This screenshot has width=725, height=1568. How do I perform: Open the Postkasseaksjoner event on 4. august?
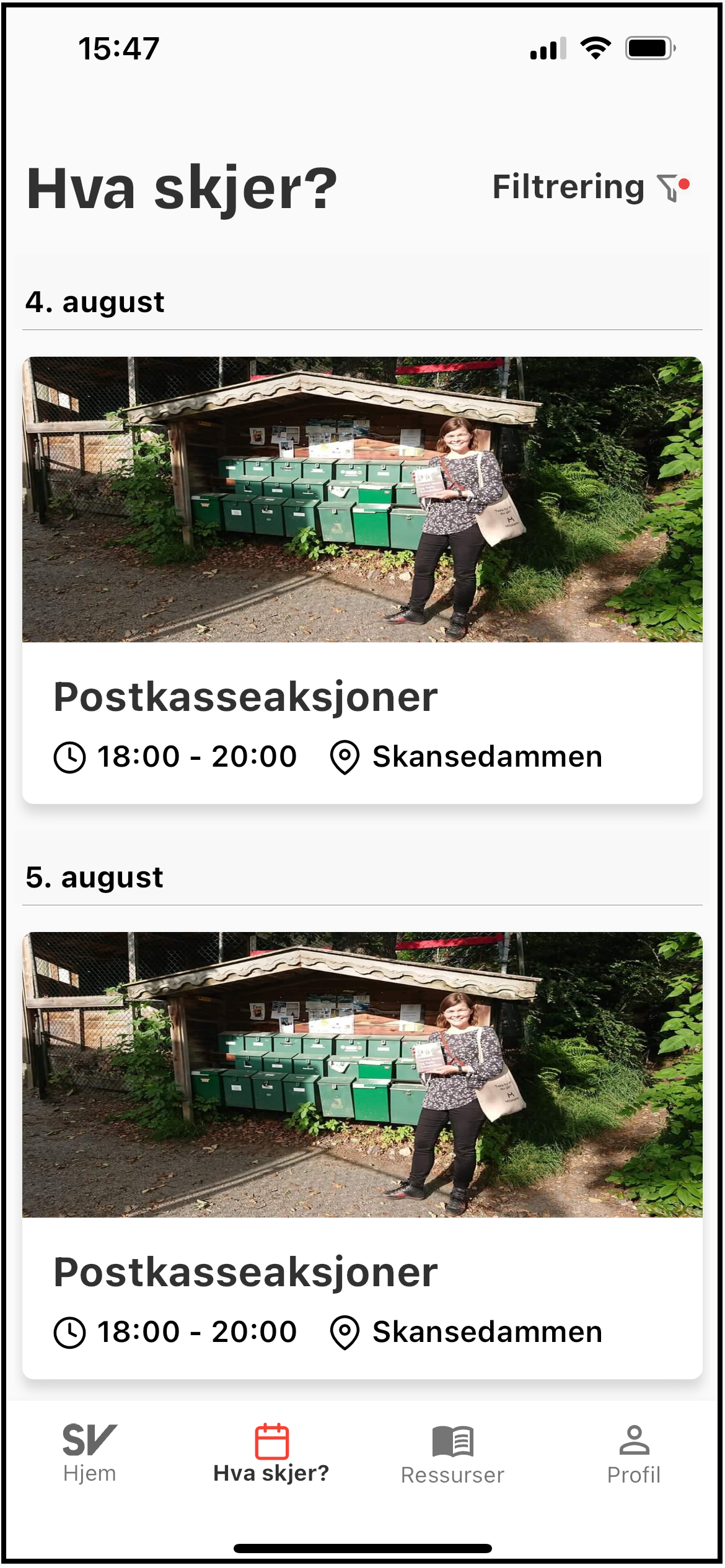362,580
